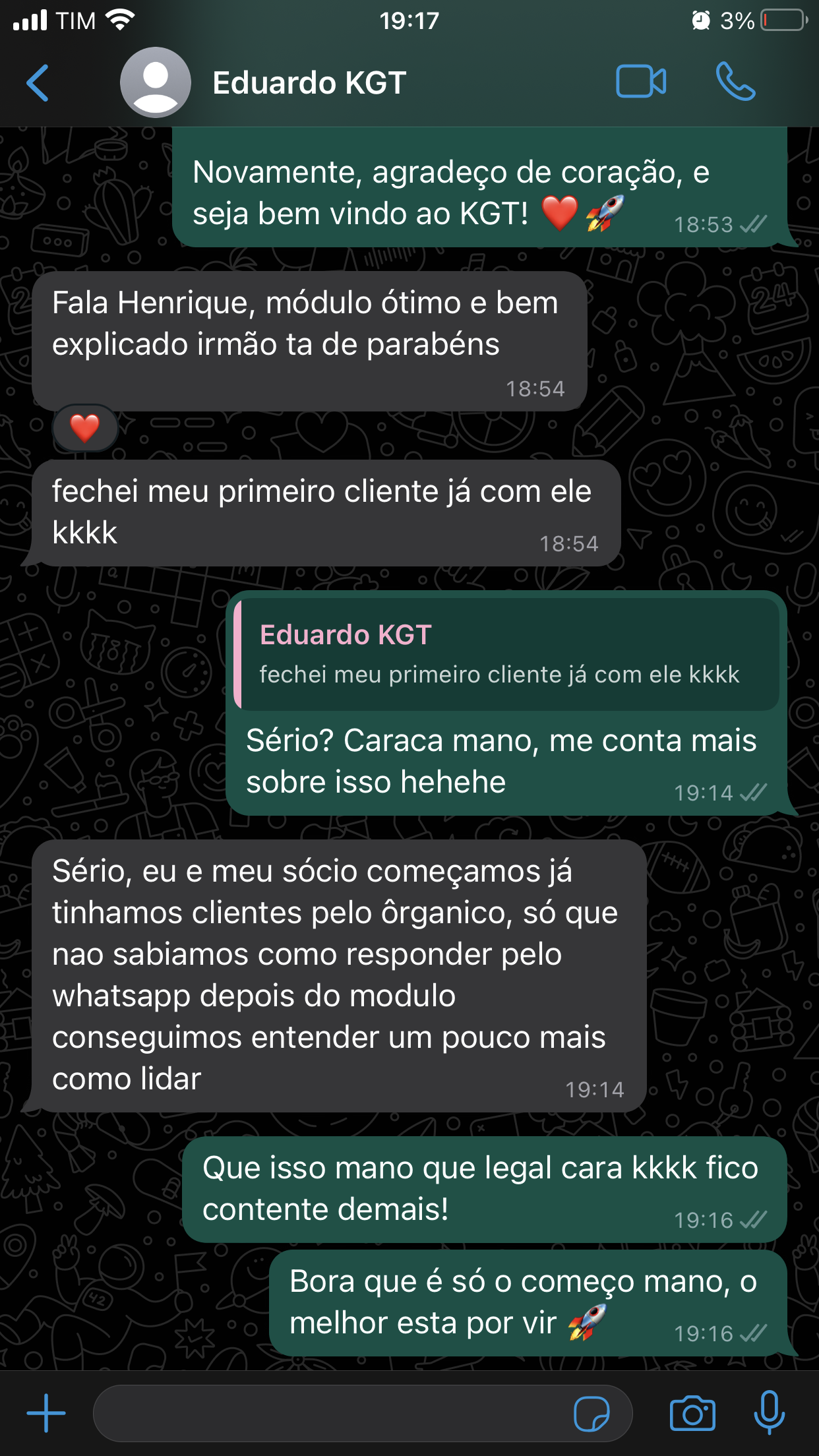The image size is (819, 1456).
Task: Open the sticker picker
Action: tap(591, 1414)
